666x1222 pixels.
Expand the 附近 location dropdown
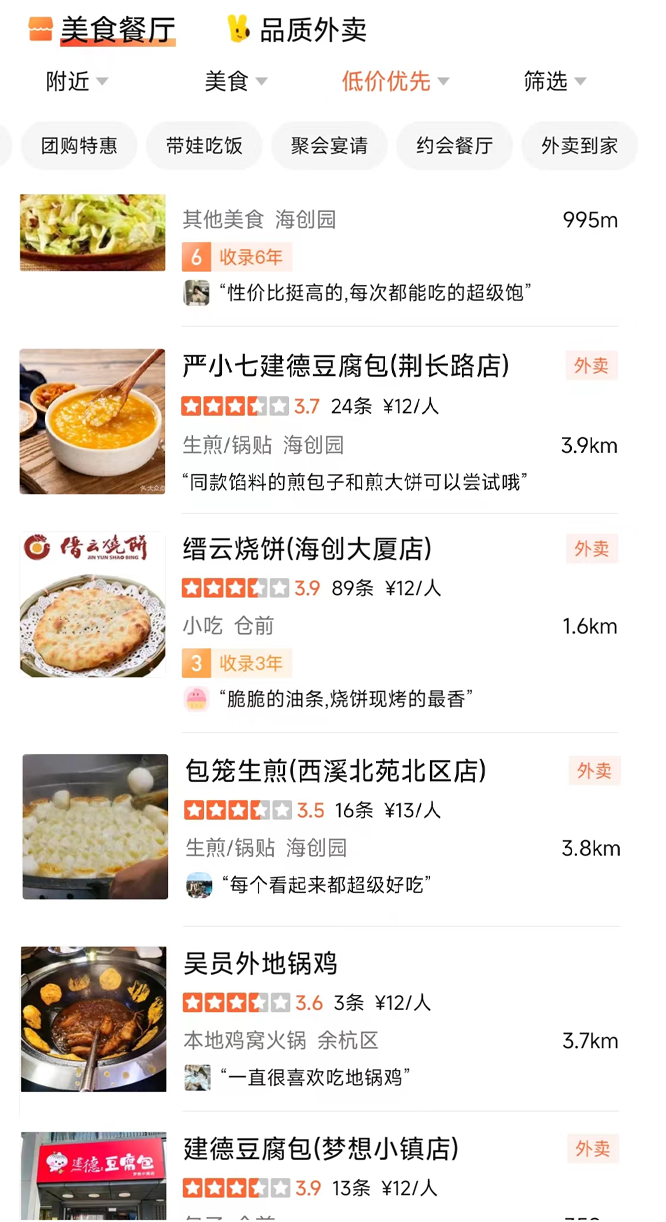click(77, 82)
